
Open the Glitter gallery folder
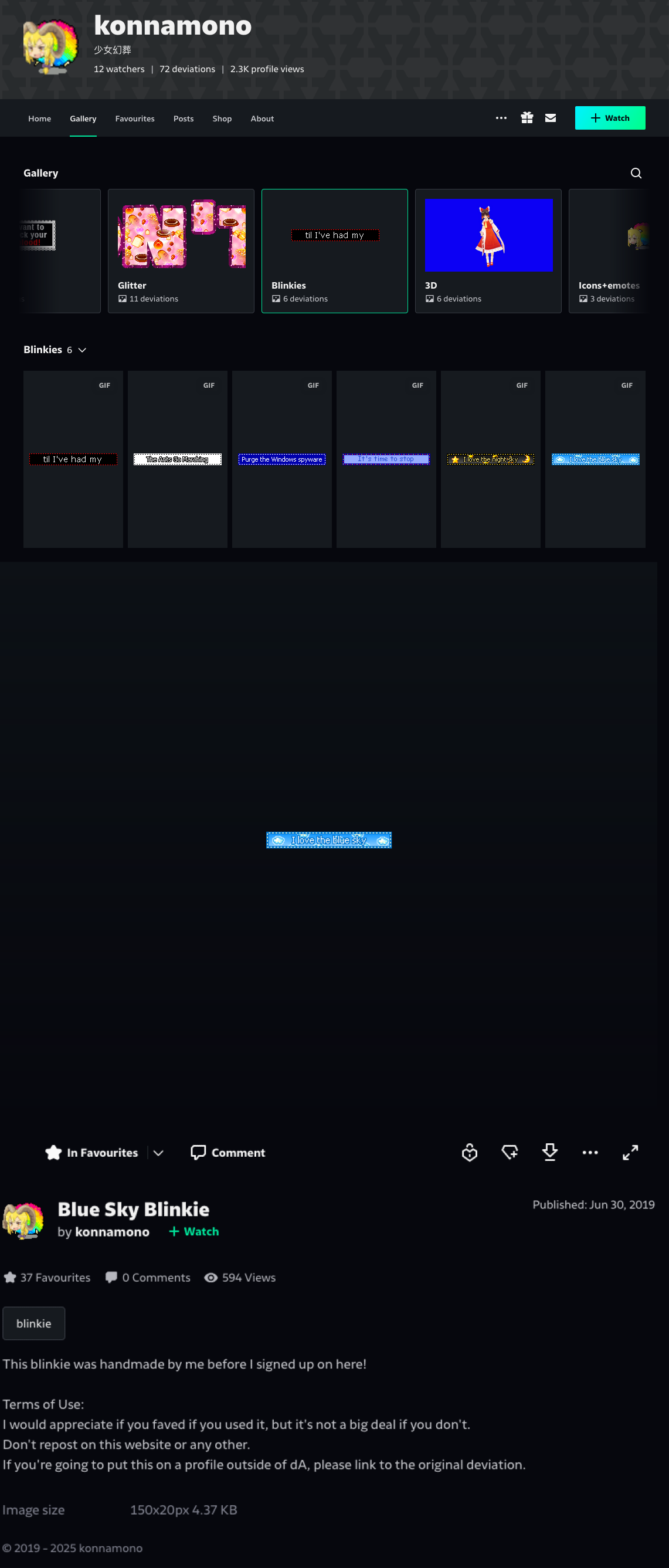(181, 251)
